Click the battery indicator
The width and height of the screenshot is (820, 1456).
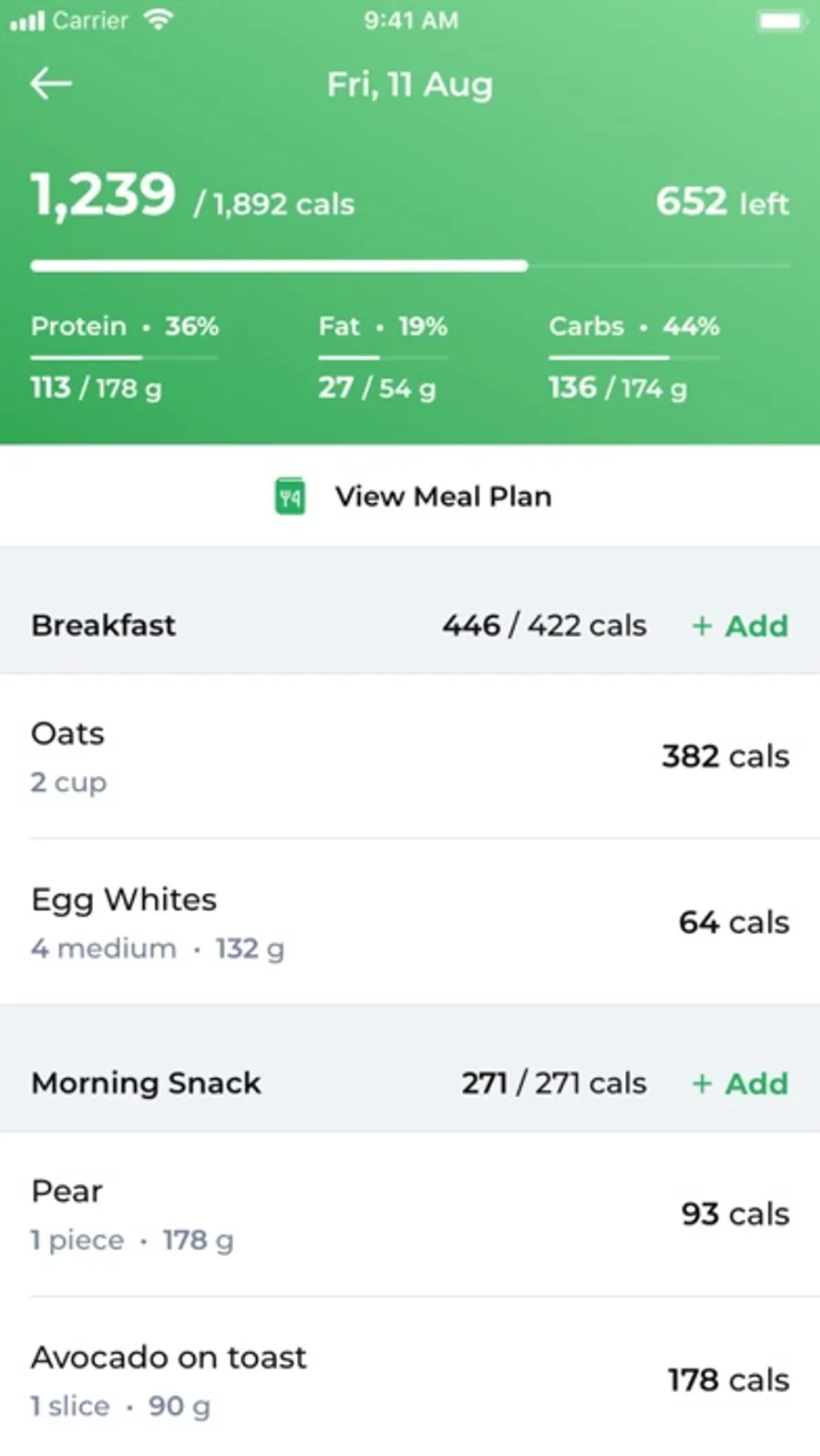(782, 19)
